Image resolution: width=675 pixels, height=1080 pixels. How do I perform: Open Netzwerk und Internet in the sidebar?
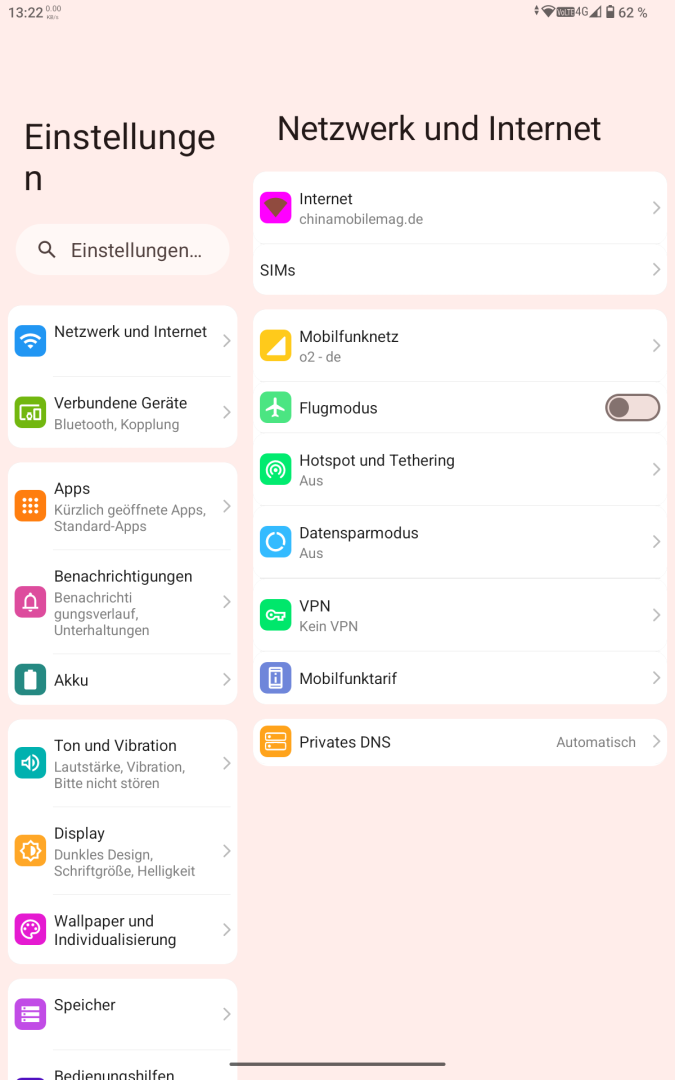123,341
